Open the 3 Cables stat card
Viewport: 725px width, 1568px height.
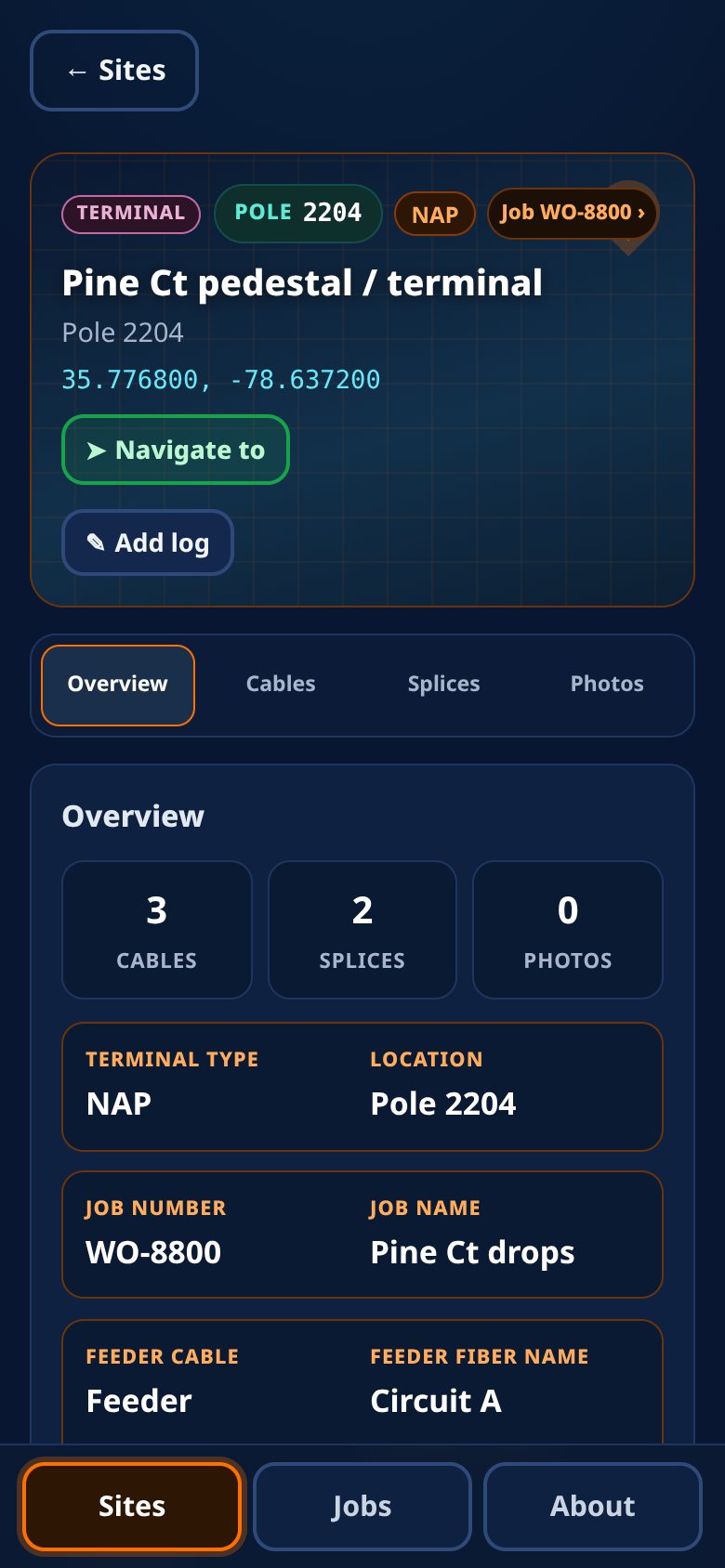click(157, 930)
